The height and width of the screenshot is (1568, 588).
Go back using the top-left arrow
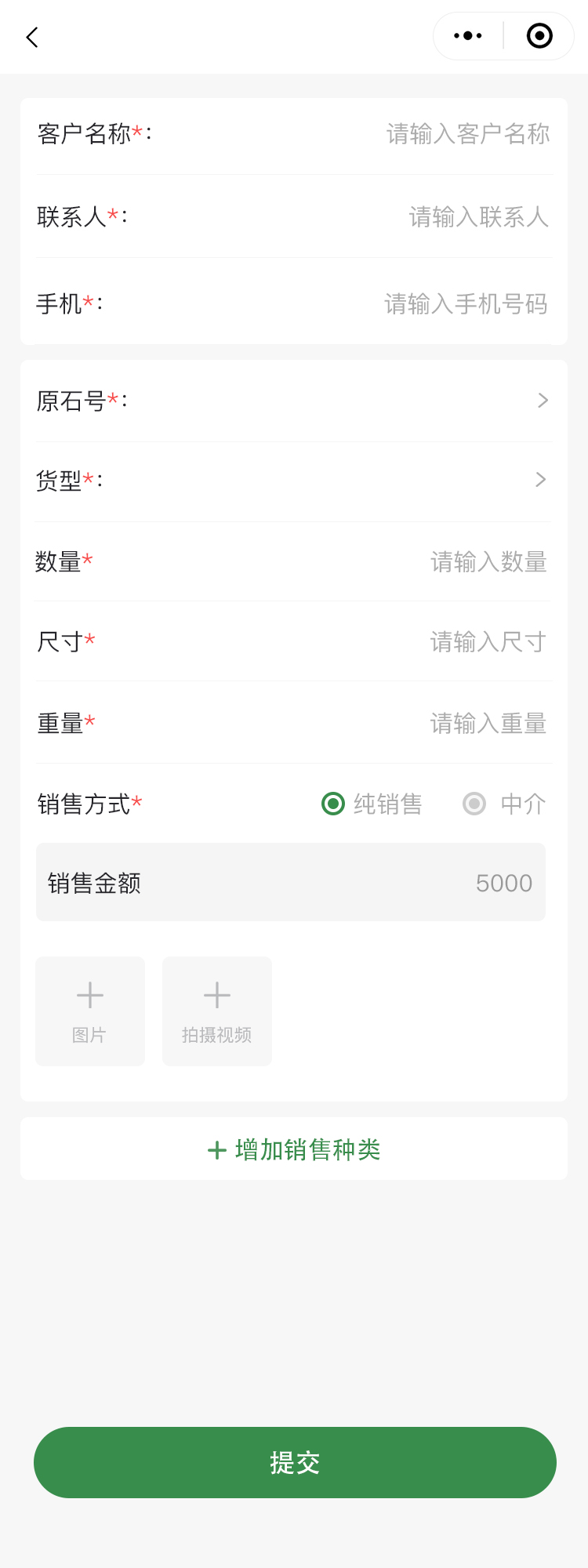32,37
